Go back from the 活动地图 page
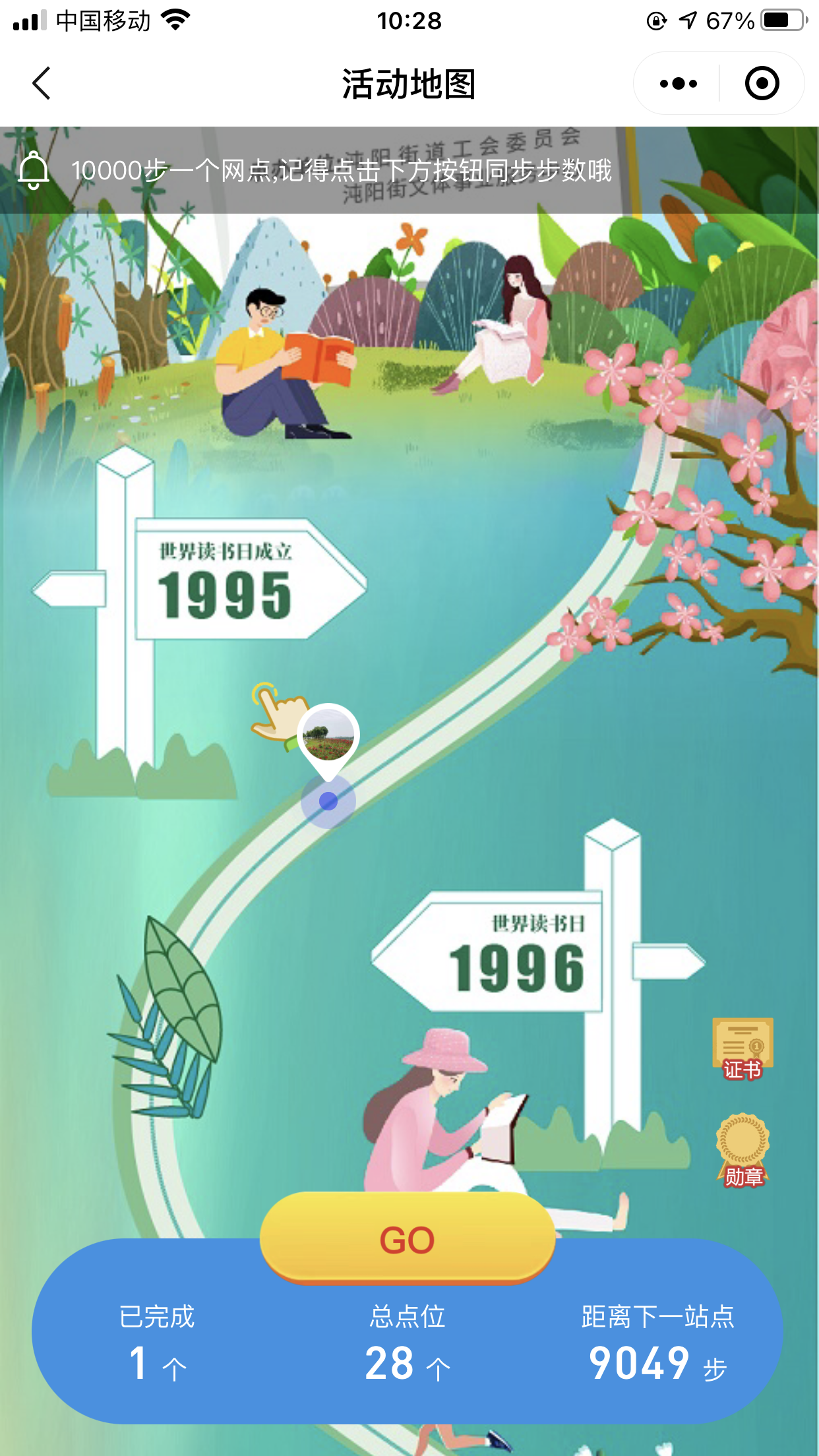 coord(42,84)
